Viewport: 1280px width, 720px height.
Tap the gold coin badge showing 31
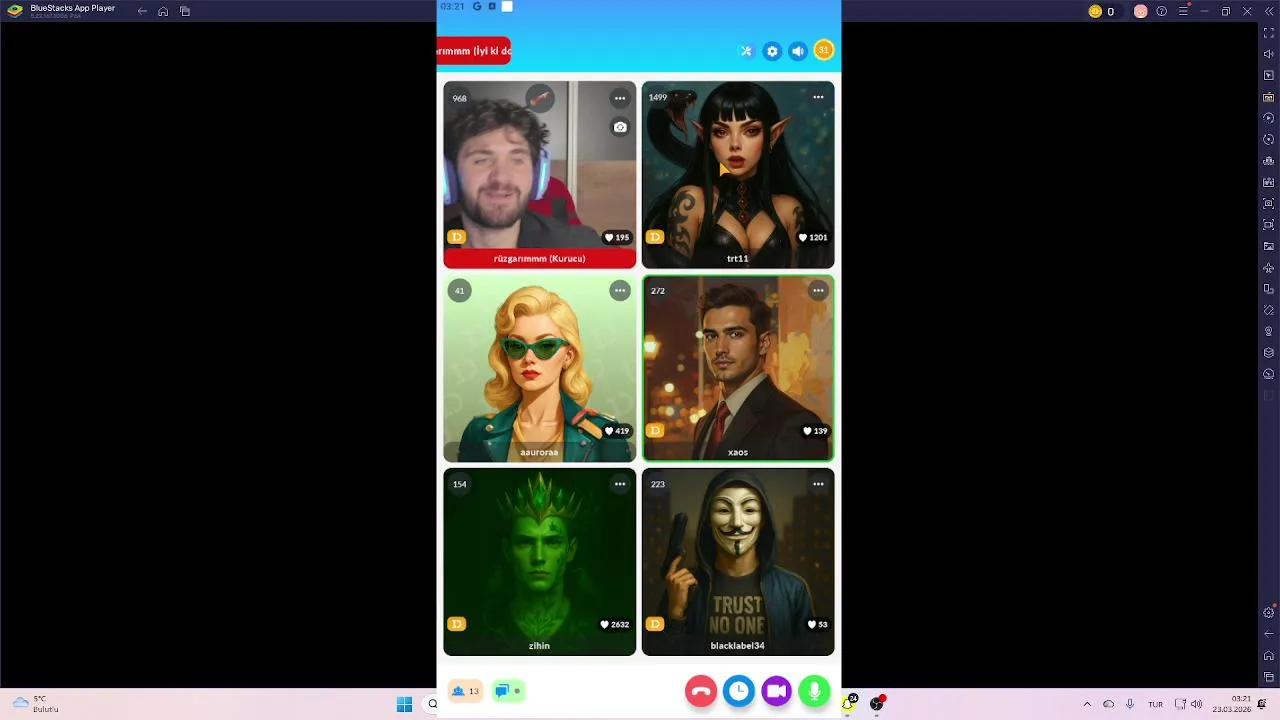click(823, 50)
